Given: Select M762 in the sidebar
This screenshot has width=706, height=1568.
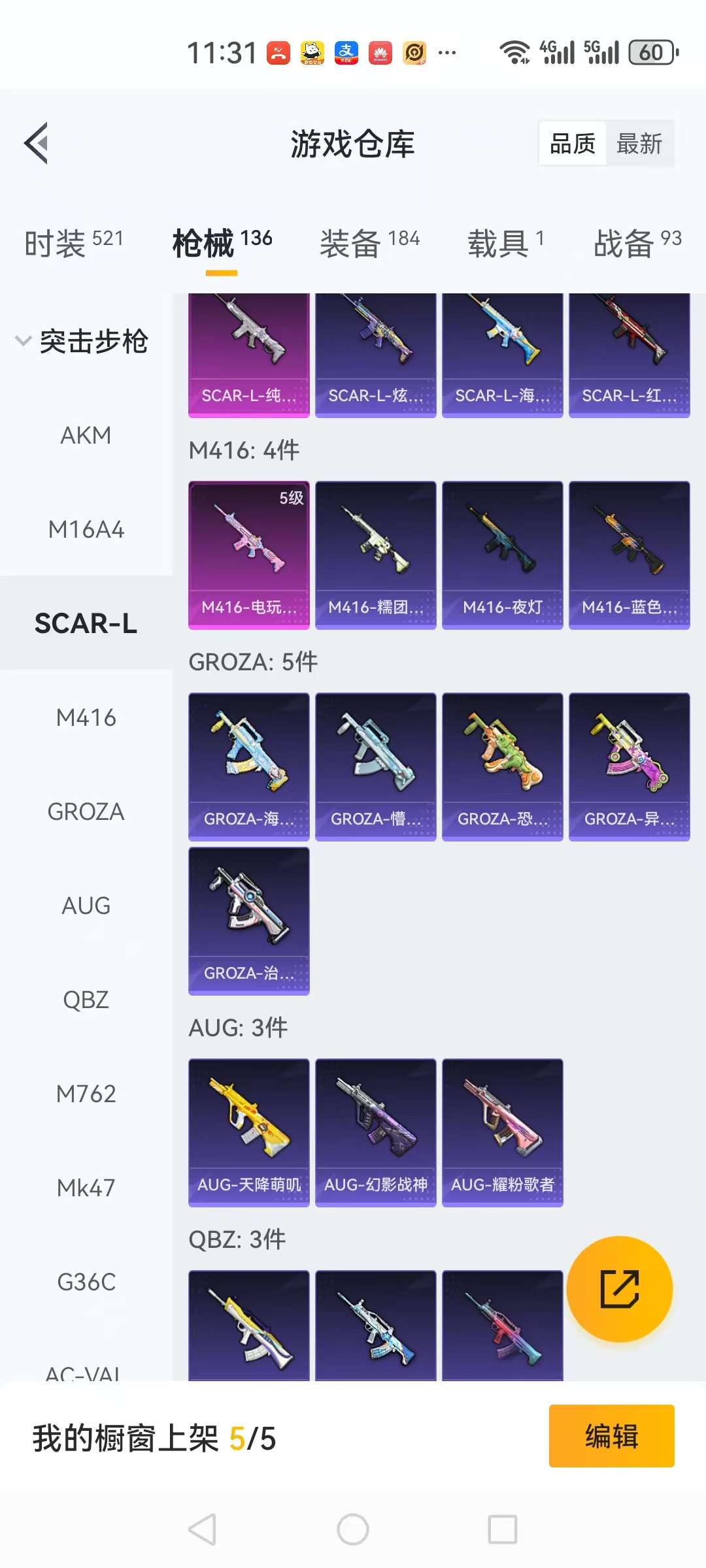Looking at the screenshot, I should click(86, 1094).
